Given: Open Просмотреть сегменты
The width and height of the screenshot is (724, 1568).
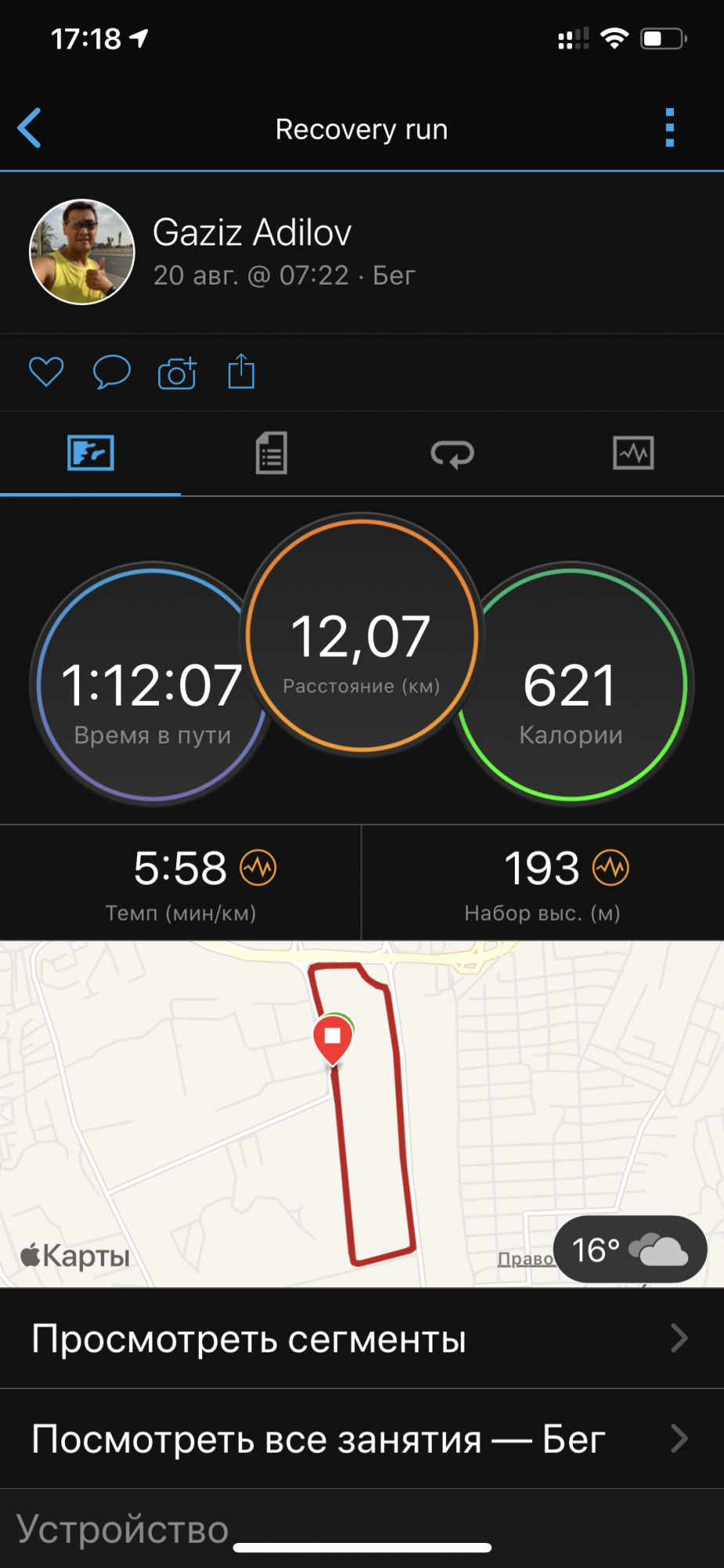Looking at the screenshot, I should pyautogui.click(x=362, y=1339).
